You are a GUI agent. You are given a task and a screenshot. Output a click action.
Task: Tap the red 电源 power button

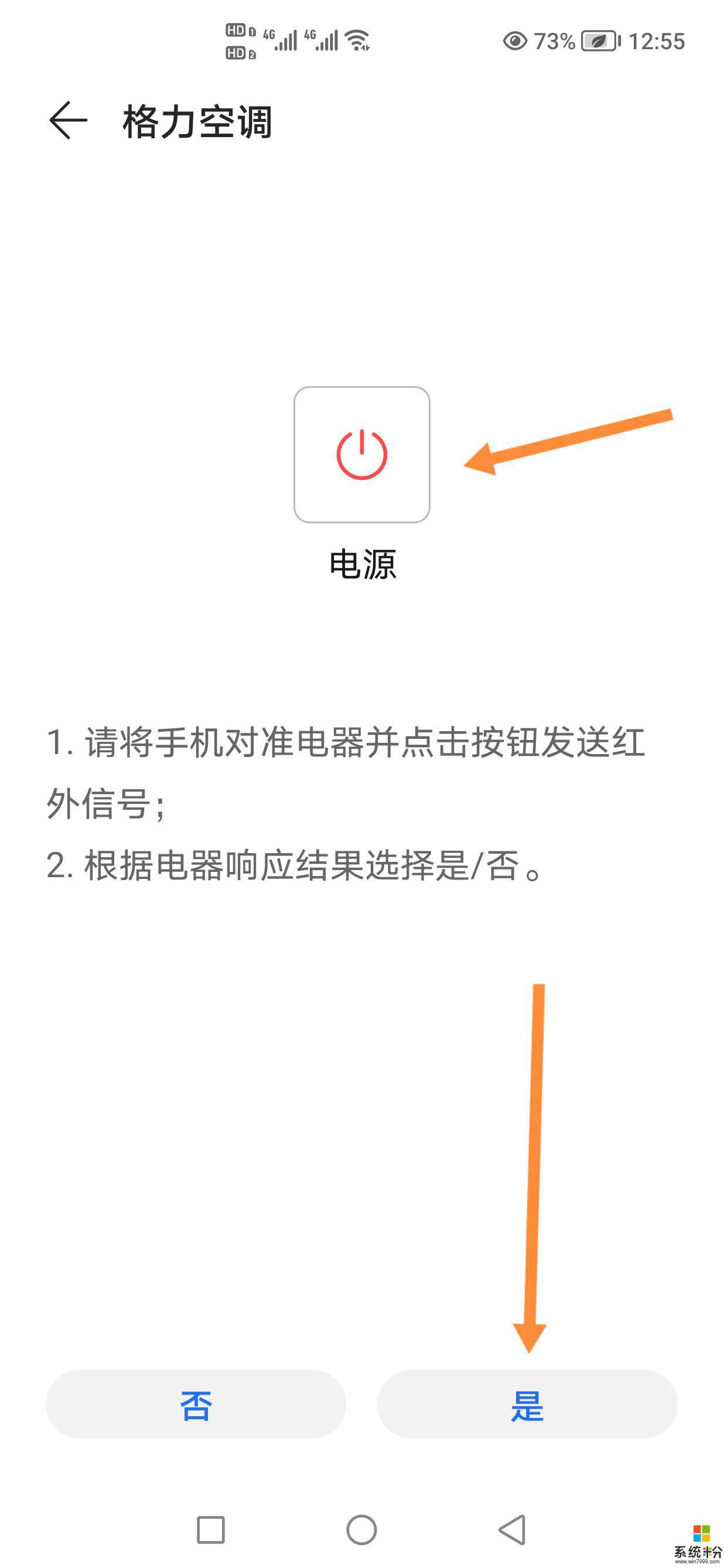pos(361,455)
